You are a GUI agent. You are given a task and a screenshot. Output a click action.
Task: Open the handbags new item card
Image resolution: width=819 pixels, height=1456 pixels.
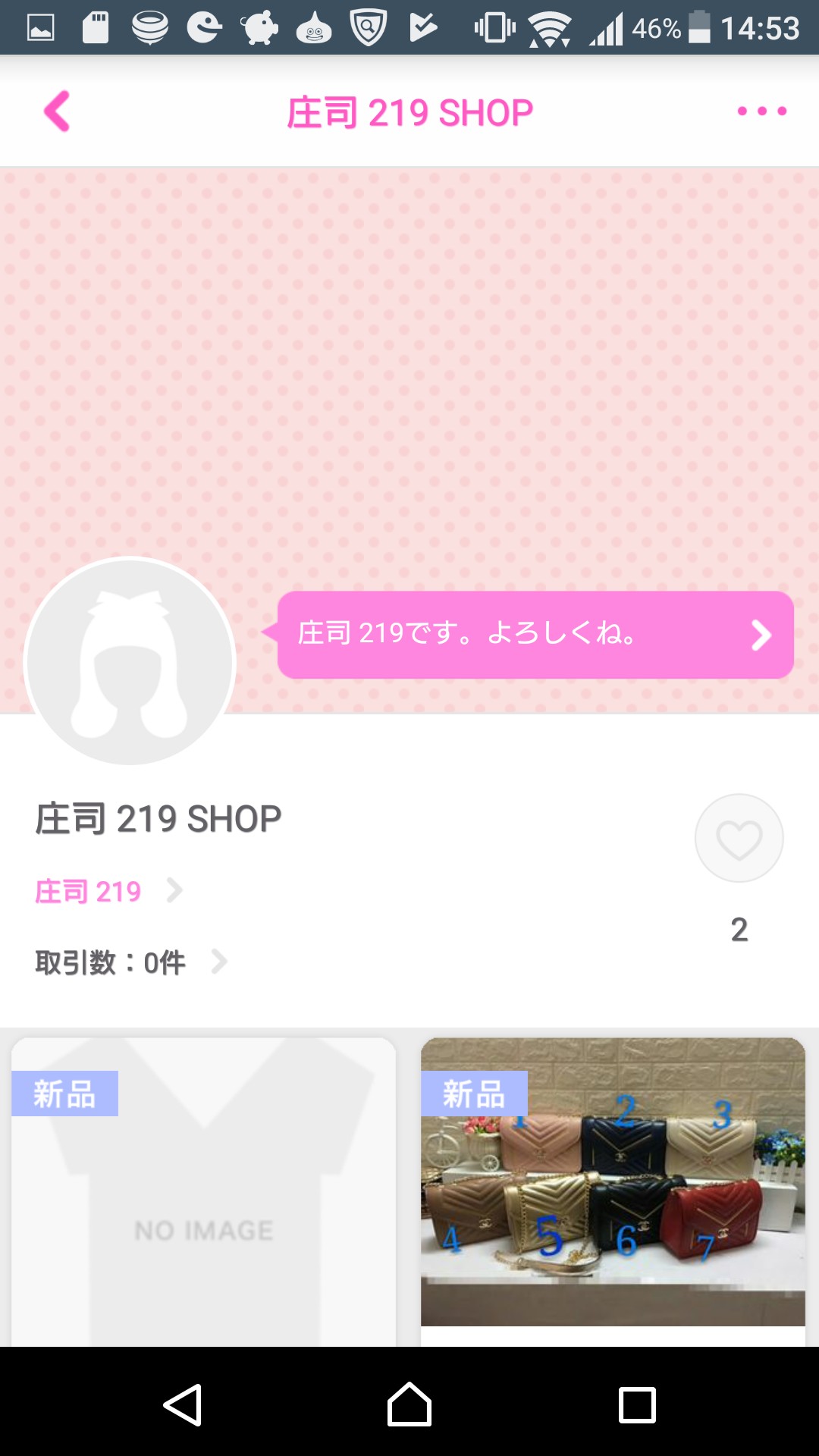coord(613,1192)
